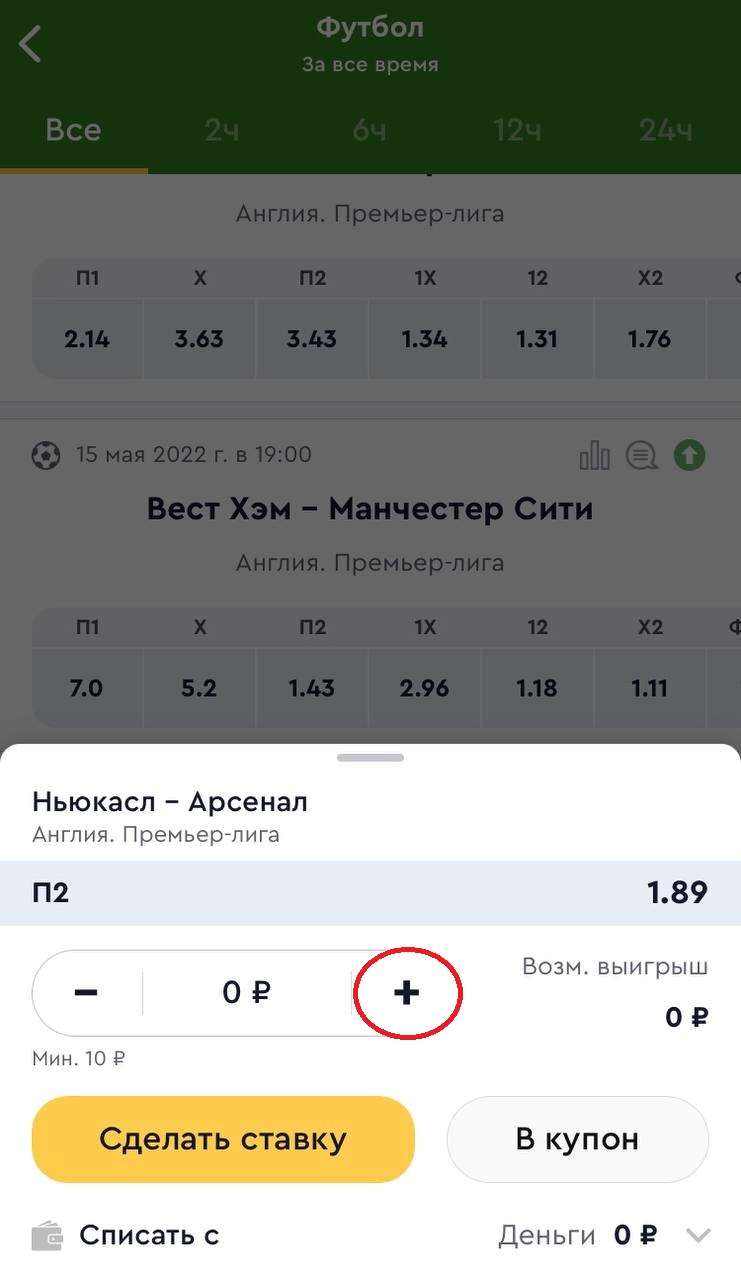
Task: Decrease the bet amount with minus
Action: (86, 993)
